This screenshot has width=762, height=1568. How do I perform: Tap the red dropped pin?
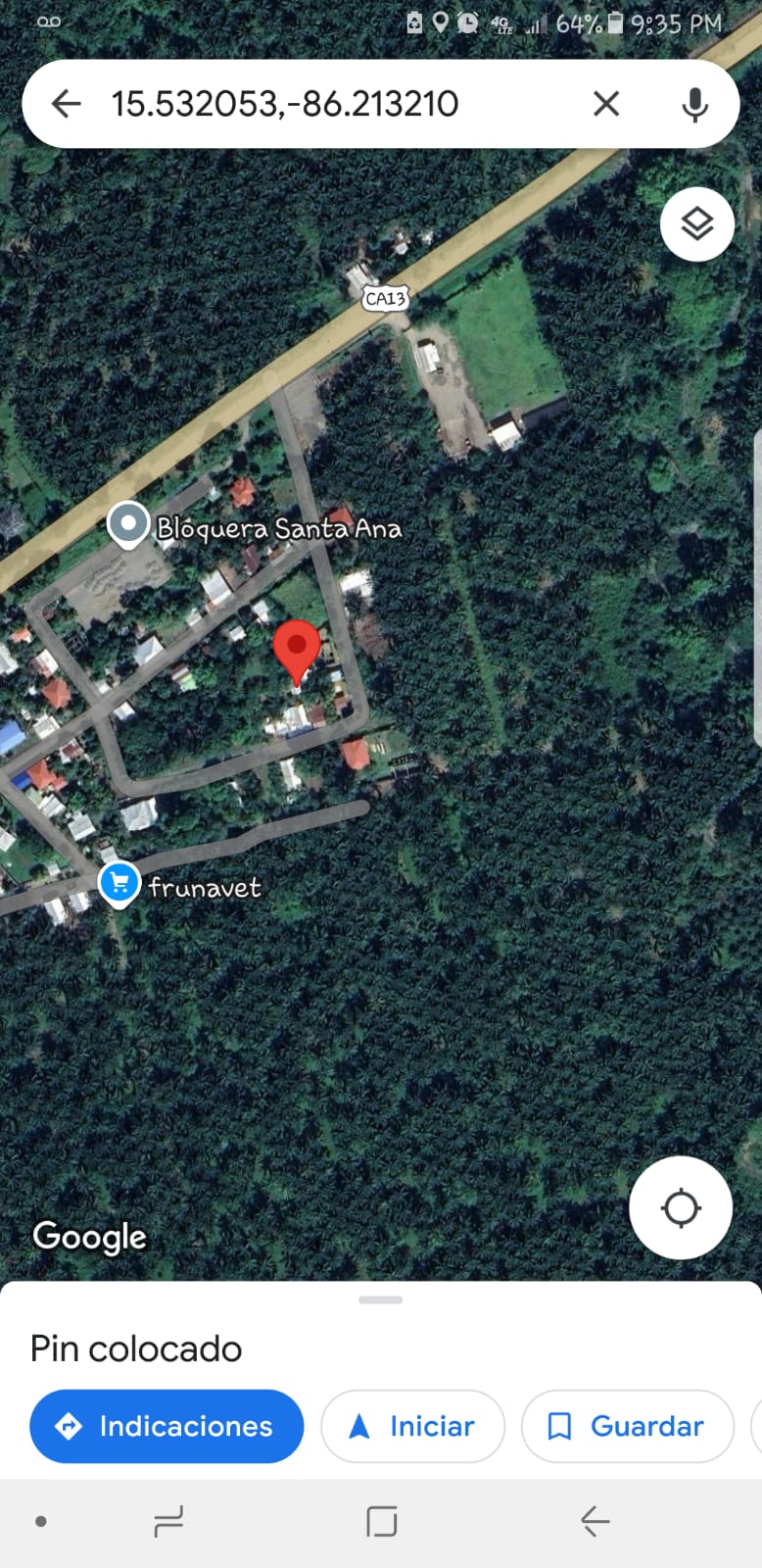(297, 649)
